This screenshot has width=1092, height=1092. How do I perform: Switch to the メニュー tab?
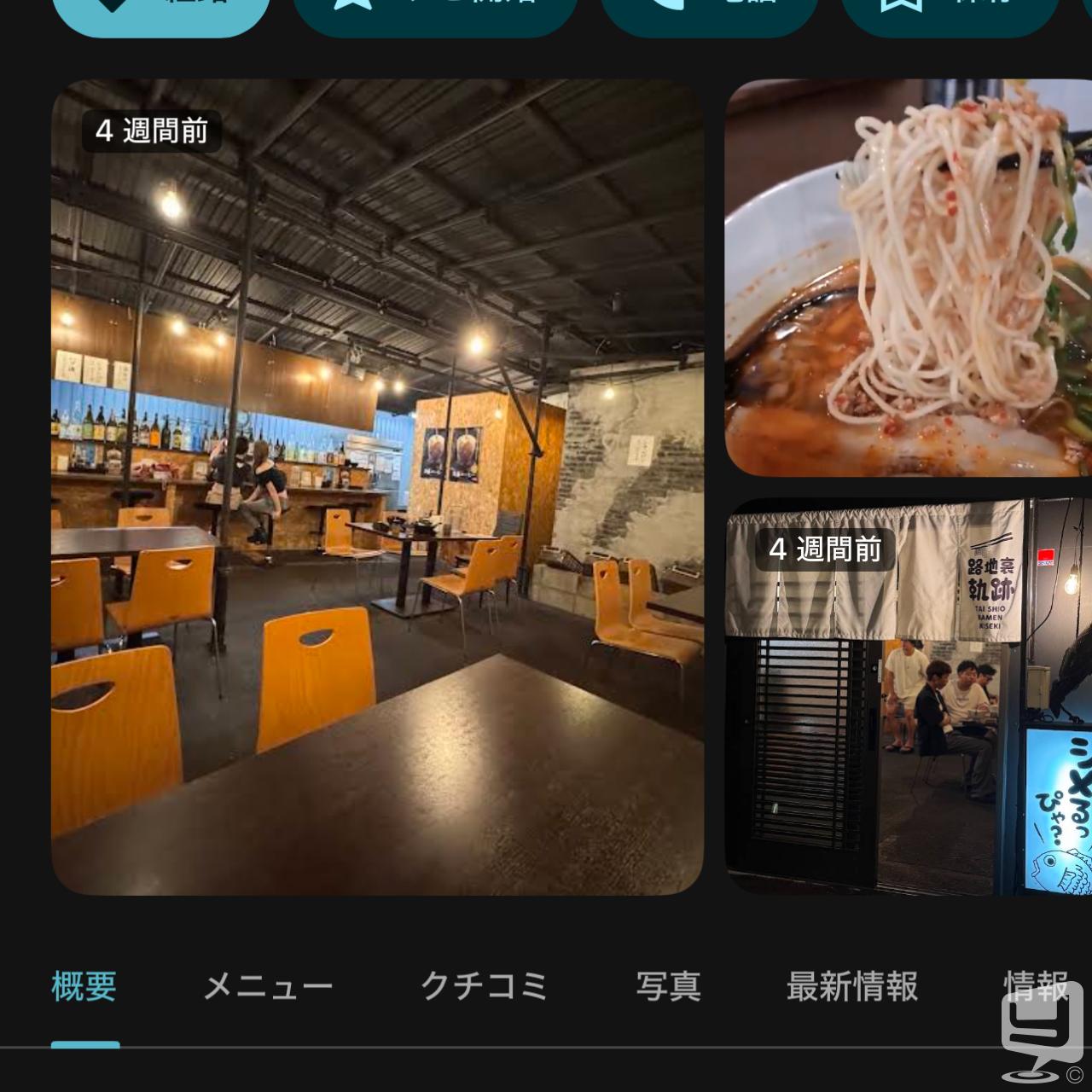pos(267,986)
